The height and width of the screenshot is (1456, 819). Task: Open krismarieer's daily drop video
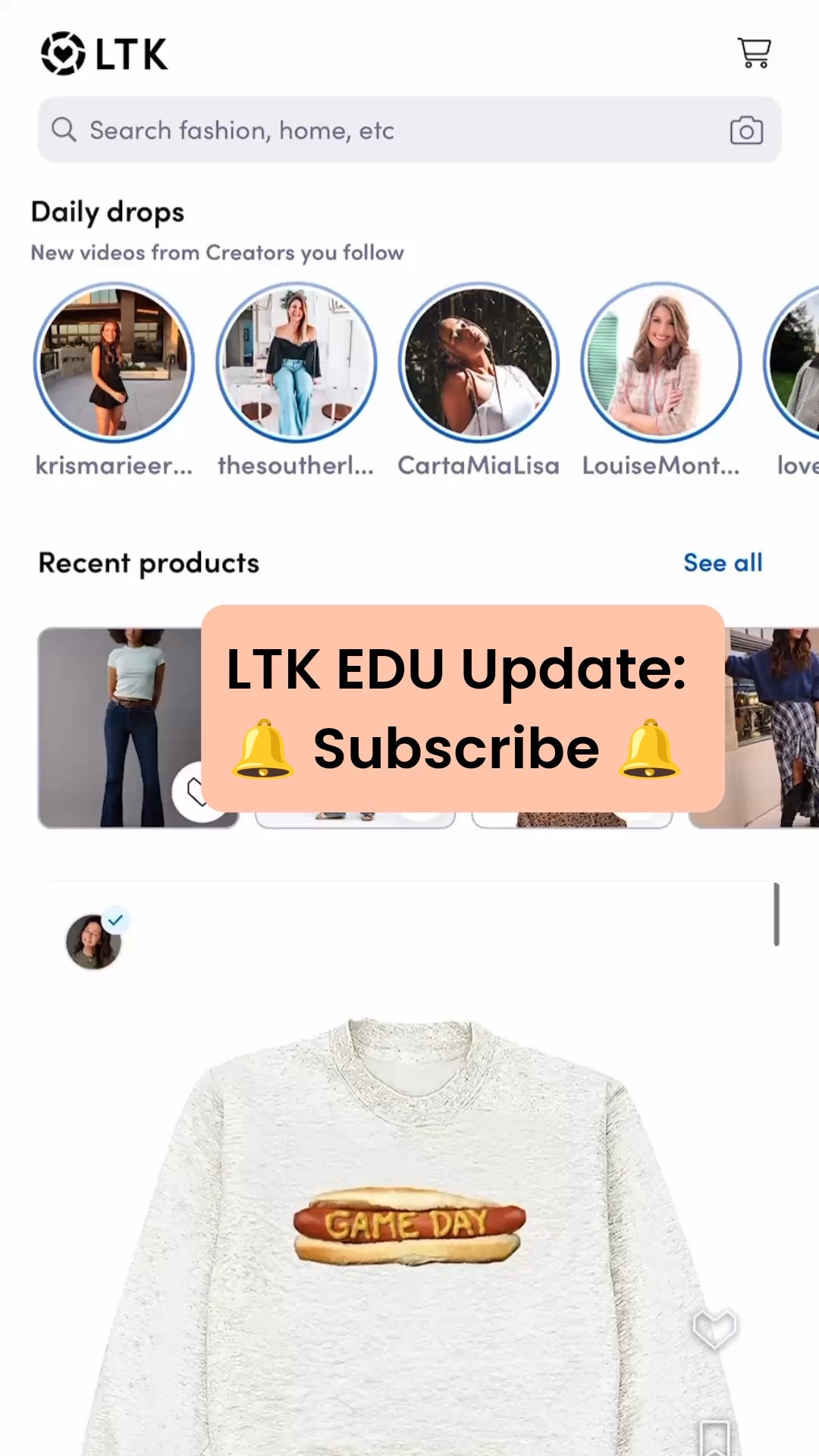pyautogui.click(x=115, y=362)
